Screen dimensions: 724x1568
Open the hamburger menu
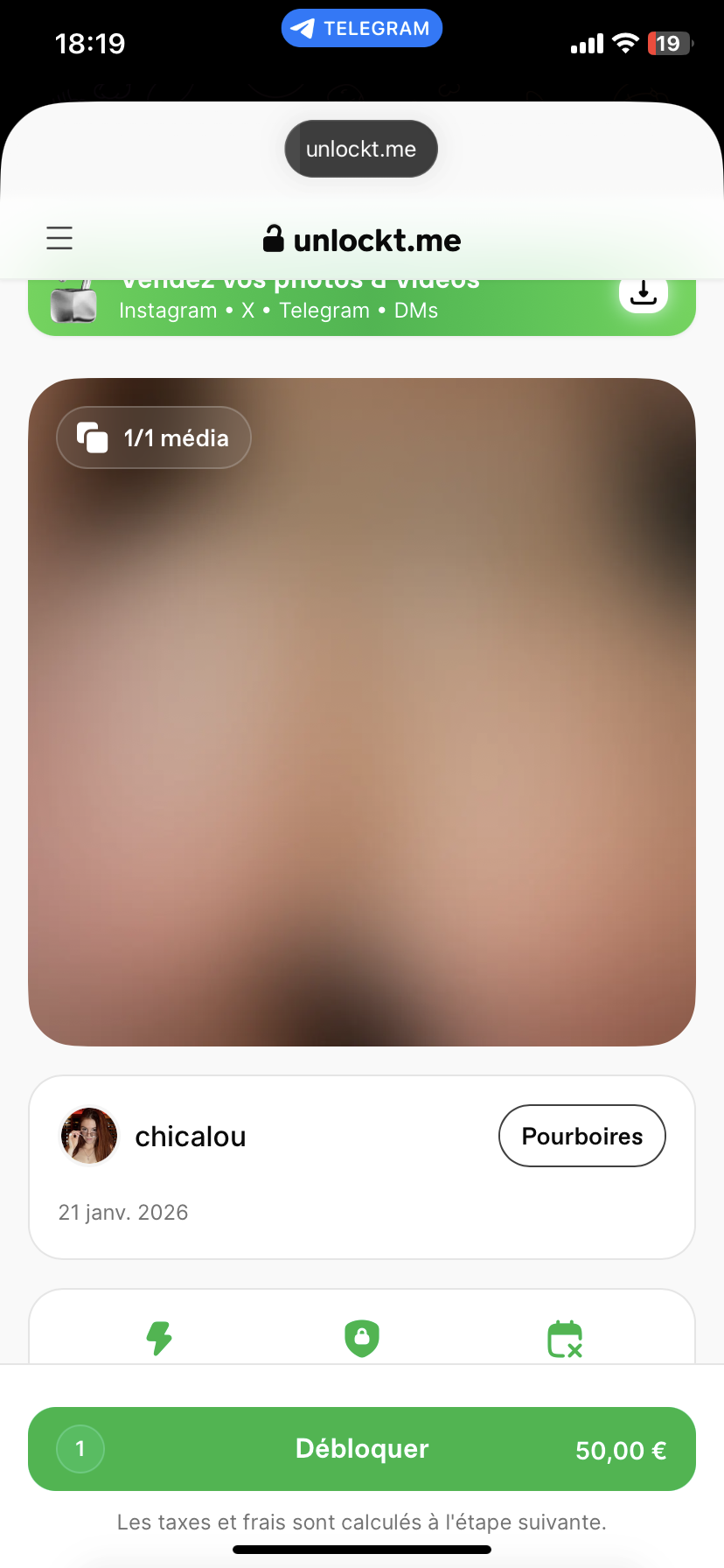(59, 238)
